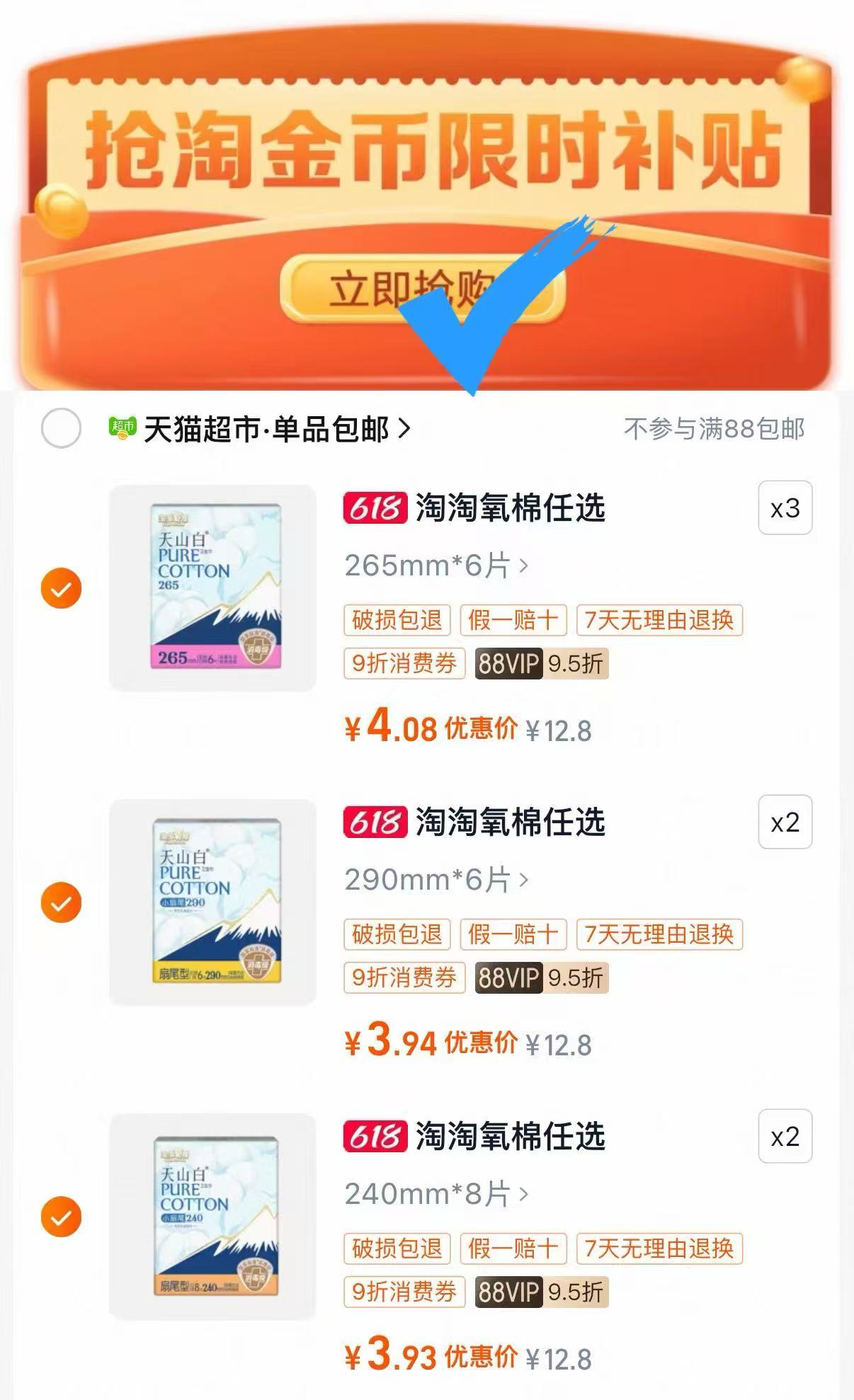The image size is (854, 1400).
Task: Uncheck the 290mm*6片 product selection
Action: coord(62,902)
